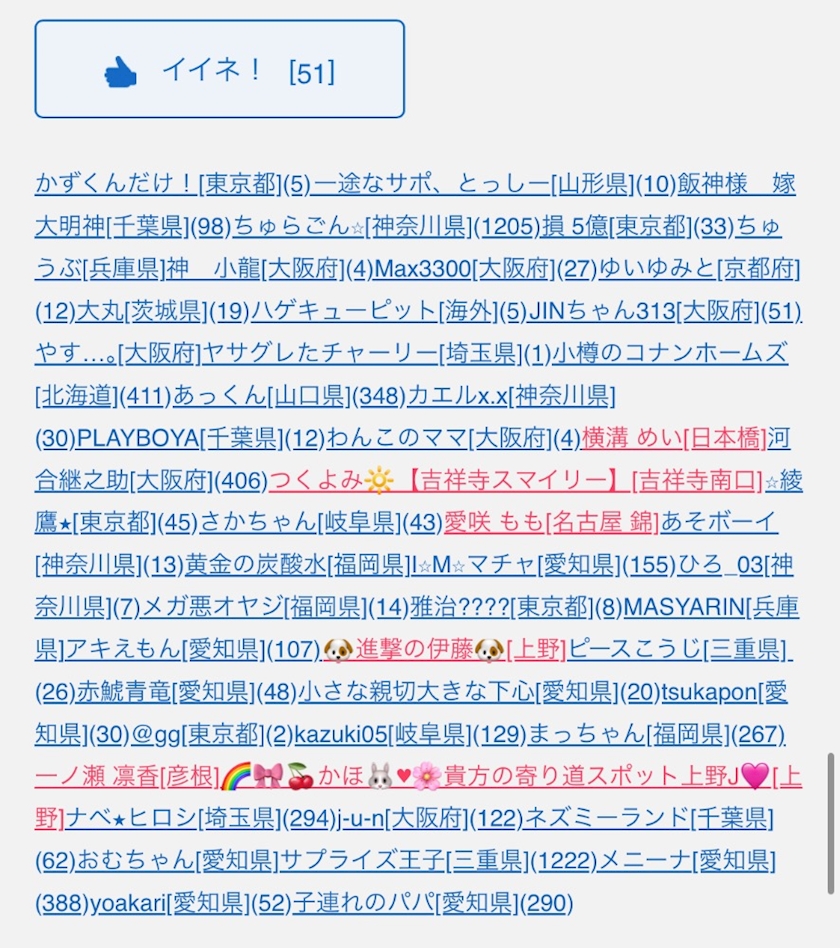This screenshot has height=948, width=840.
Task: Open user link メガ悪オヤジ[福岡県]
Action: click(254, 607)
